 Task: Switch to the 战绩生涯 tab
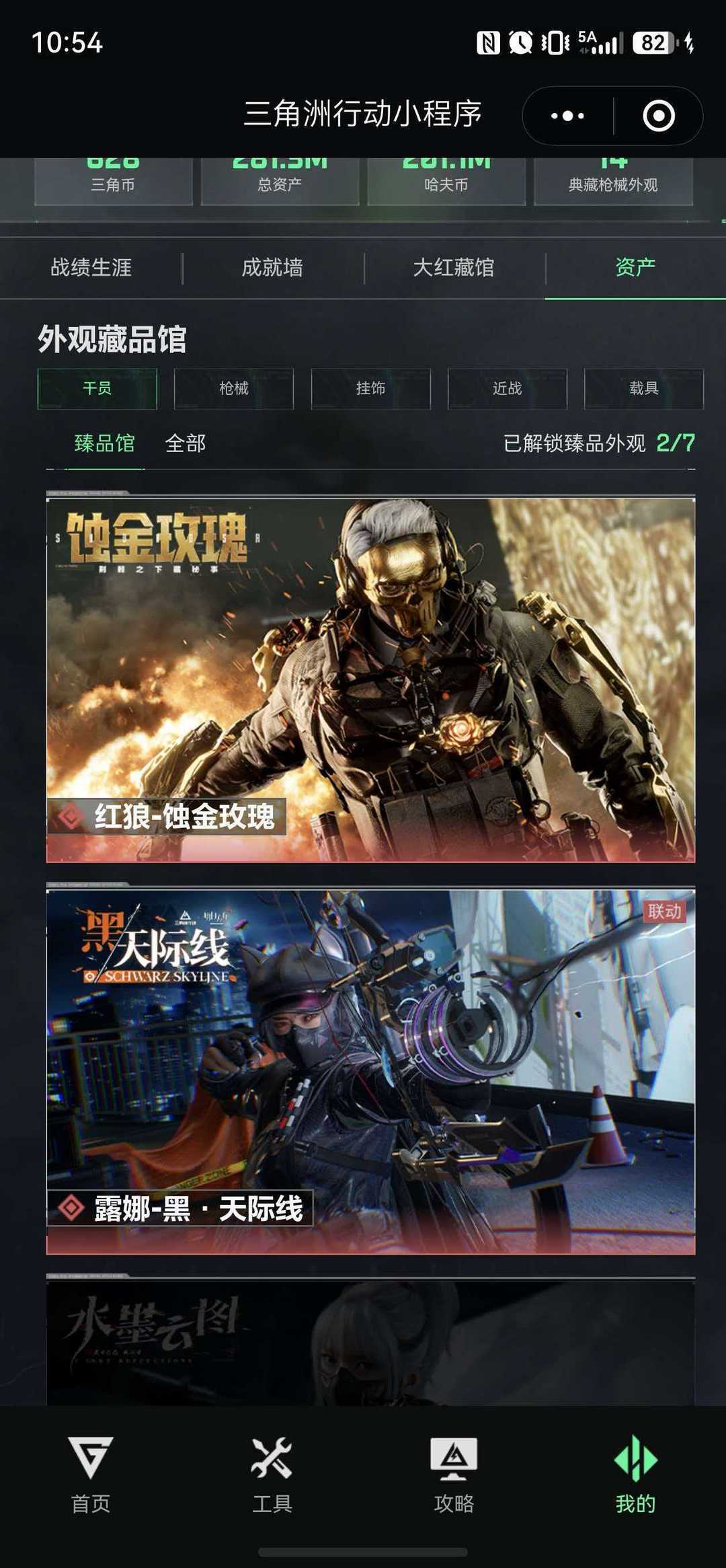tap(91, 268)
